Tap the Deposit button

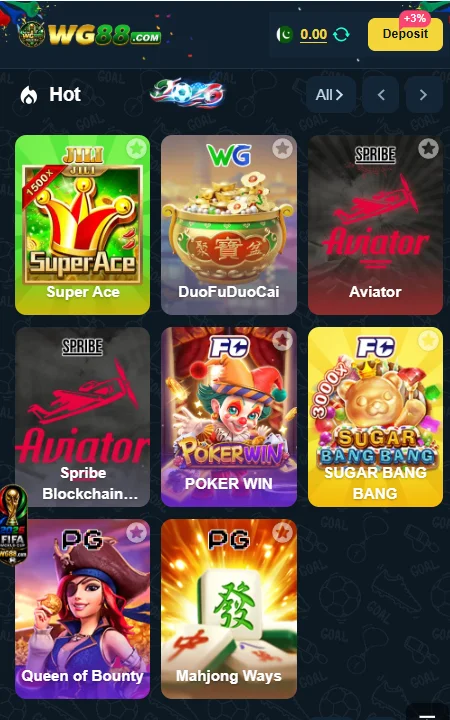pyautogui.click(x=405, y=34)
